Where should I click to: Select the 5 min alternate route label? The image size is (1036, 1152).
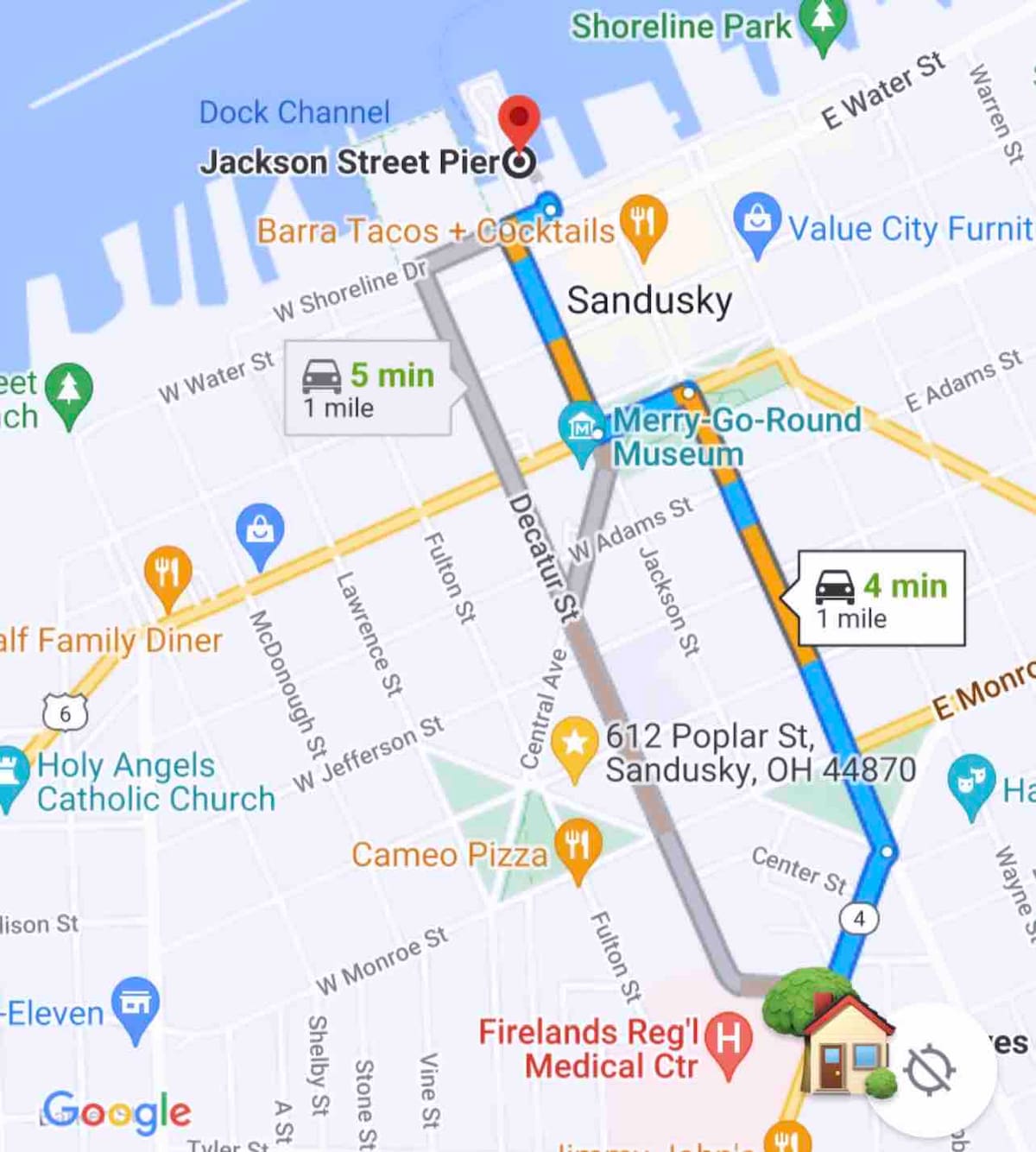368,389
